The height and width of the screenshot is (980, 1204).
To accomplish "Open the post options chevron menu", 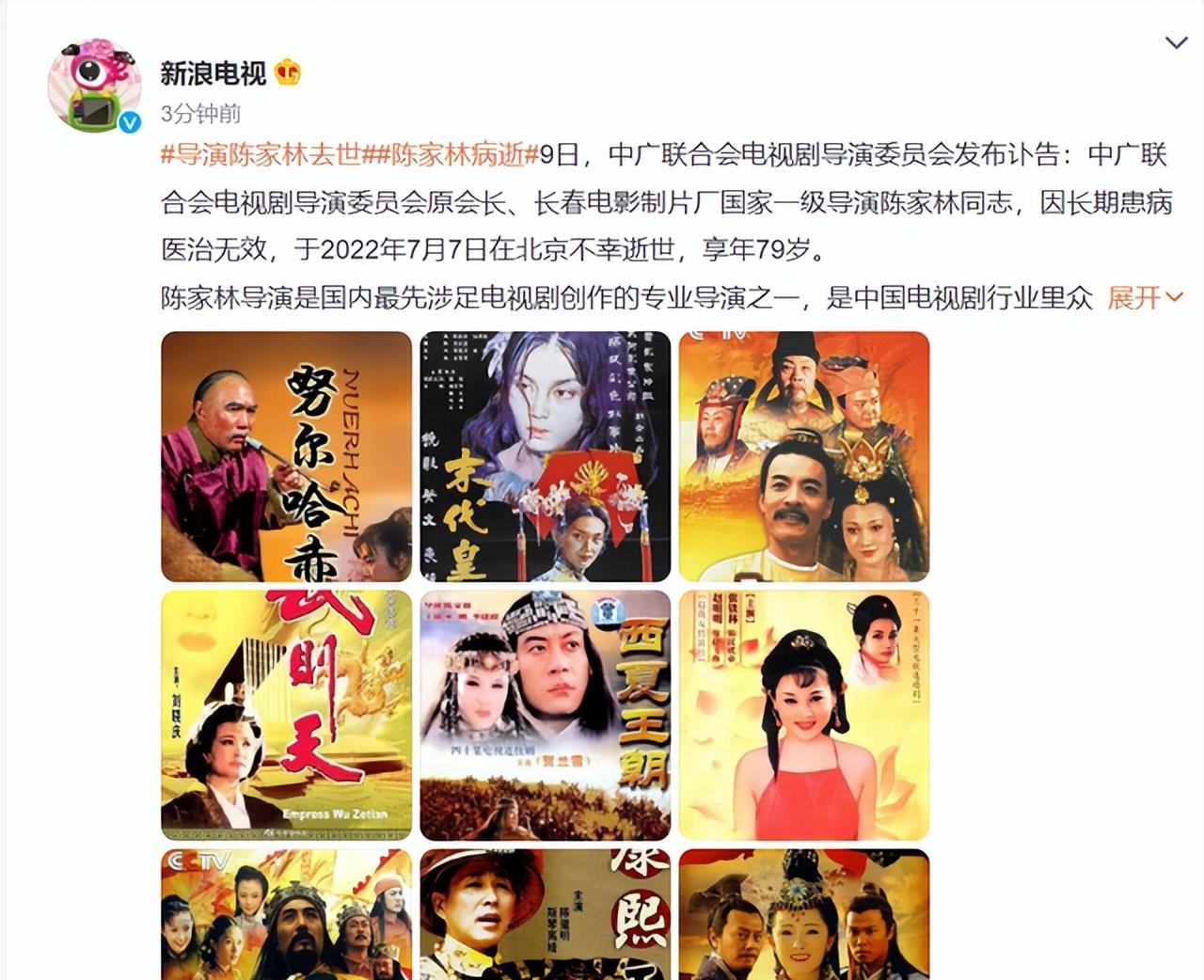I will click(1176, 42).
